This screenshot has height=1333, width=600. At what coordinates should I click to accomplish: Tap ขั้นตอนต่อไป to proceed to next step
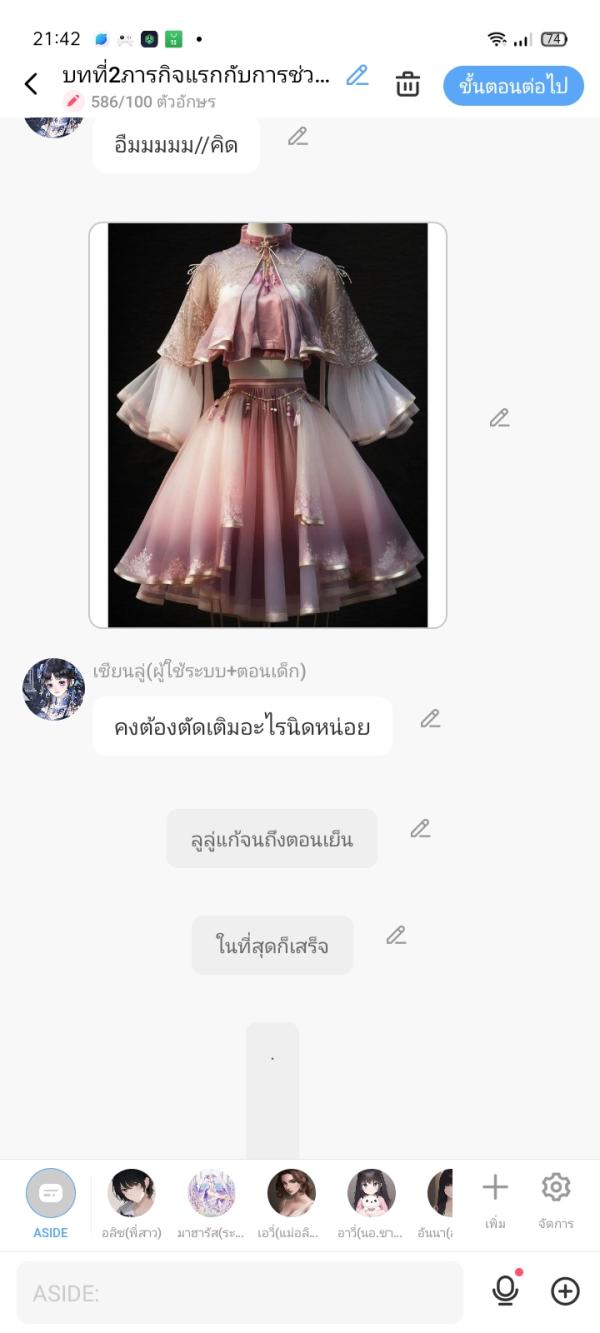click(513, 86)
